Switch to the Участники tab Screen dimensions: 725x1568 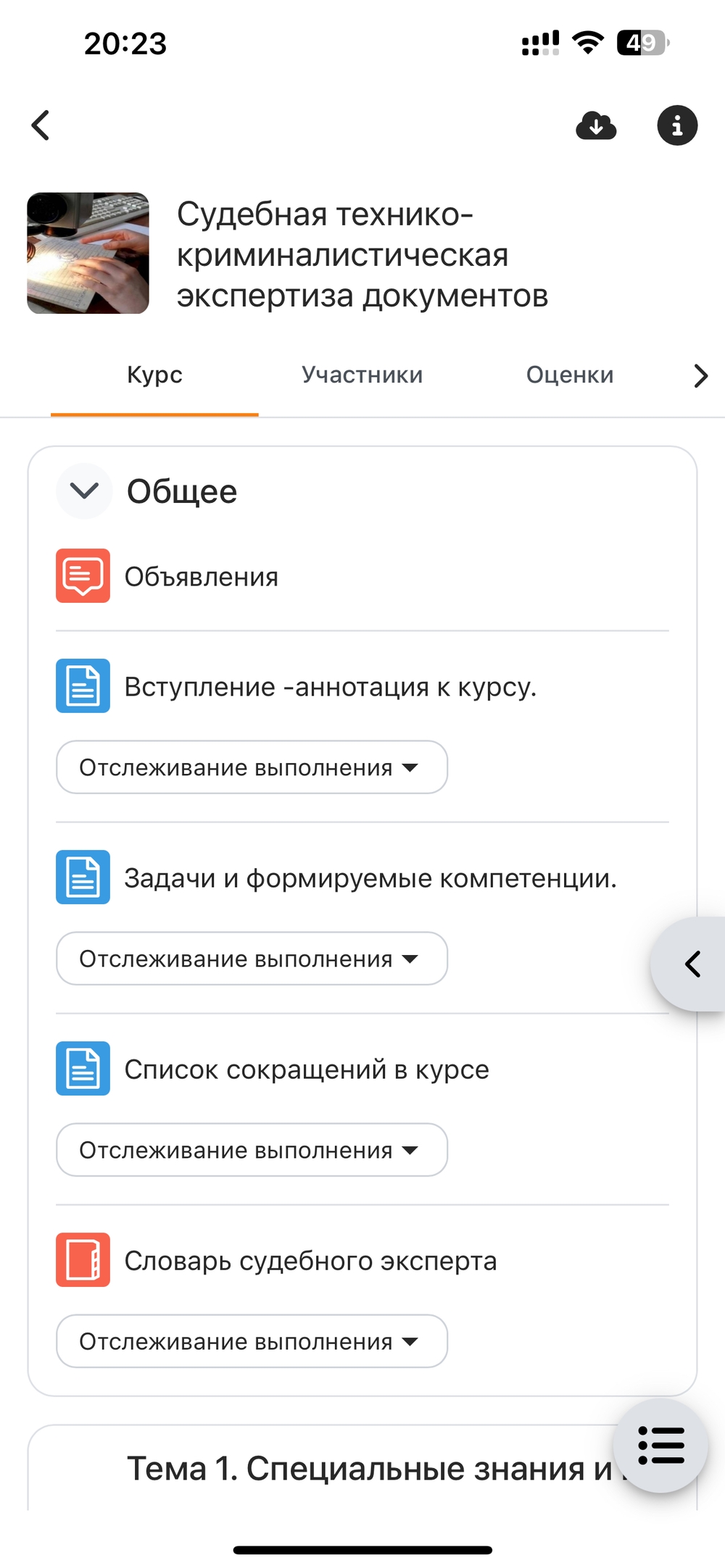362,375
